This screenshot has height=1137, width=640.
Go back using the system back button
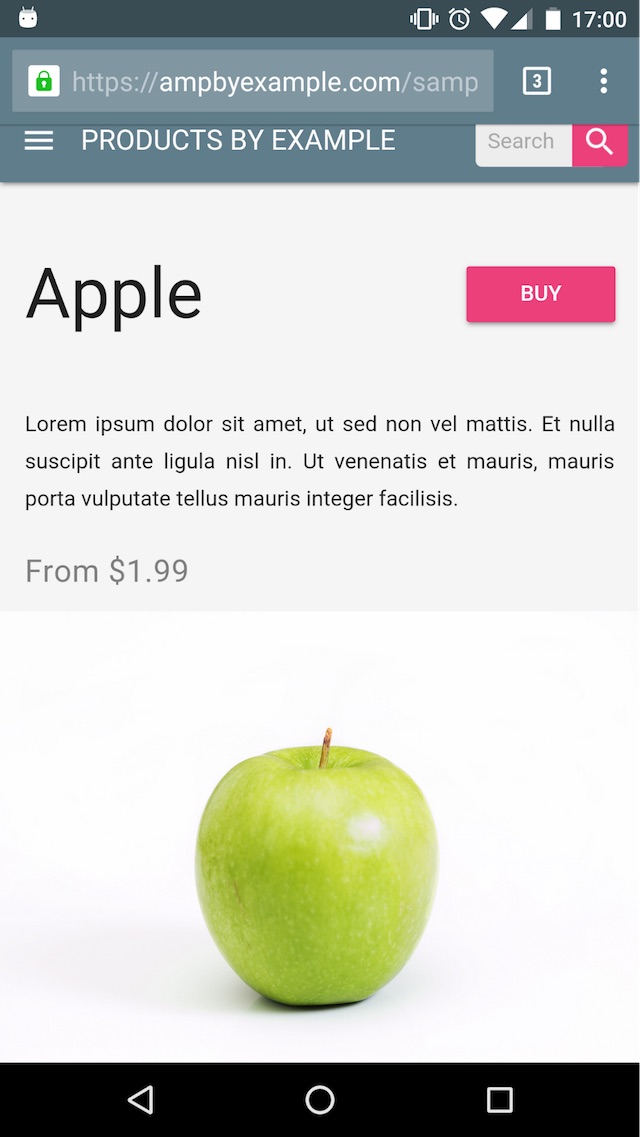point(141,1100)
